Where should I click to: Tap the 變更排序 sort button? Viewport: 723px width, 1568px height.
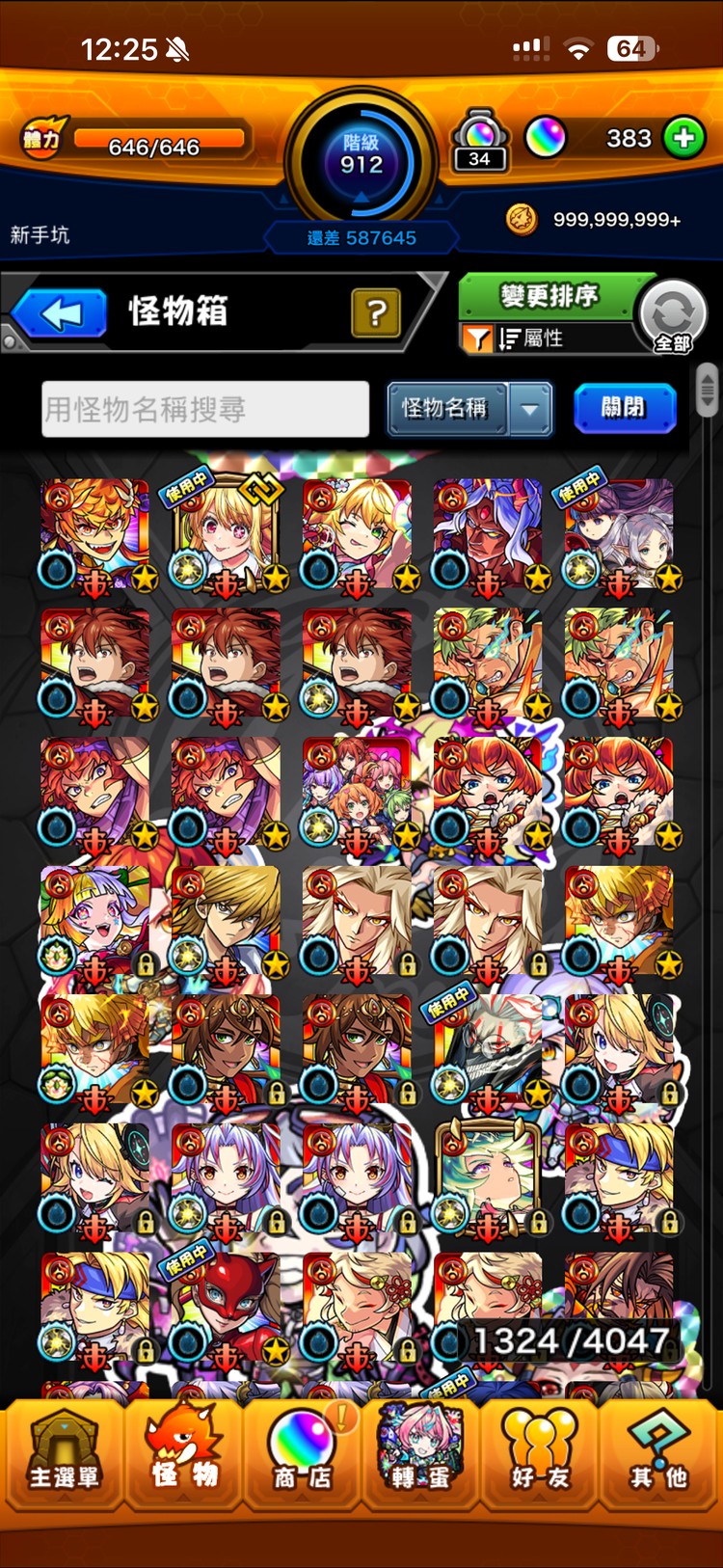click(548, 295)
